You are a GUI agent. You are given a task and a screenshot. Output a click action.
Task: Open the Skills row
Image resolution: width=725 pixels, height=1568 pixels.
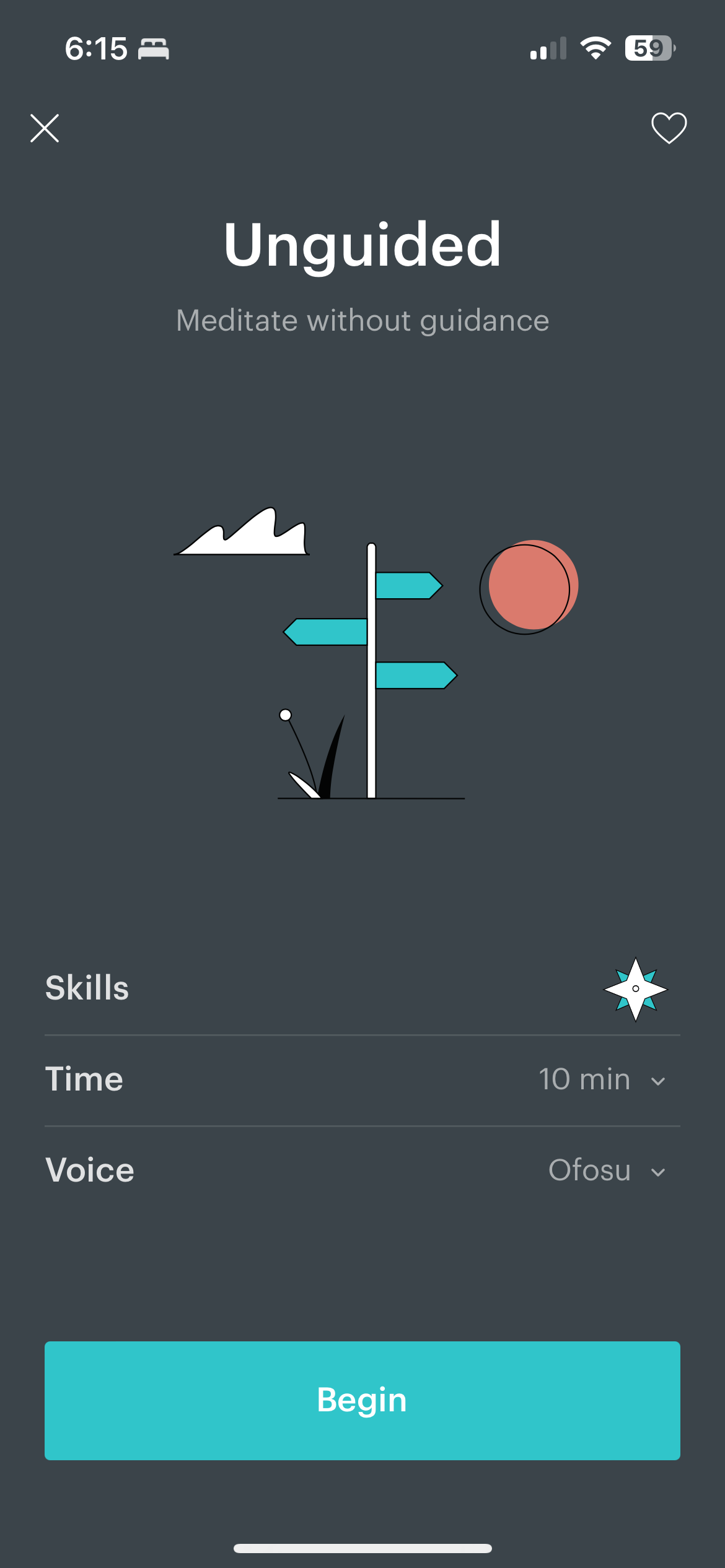pos(362,988)
